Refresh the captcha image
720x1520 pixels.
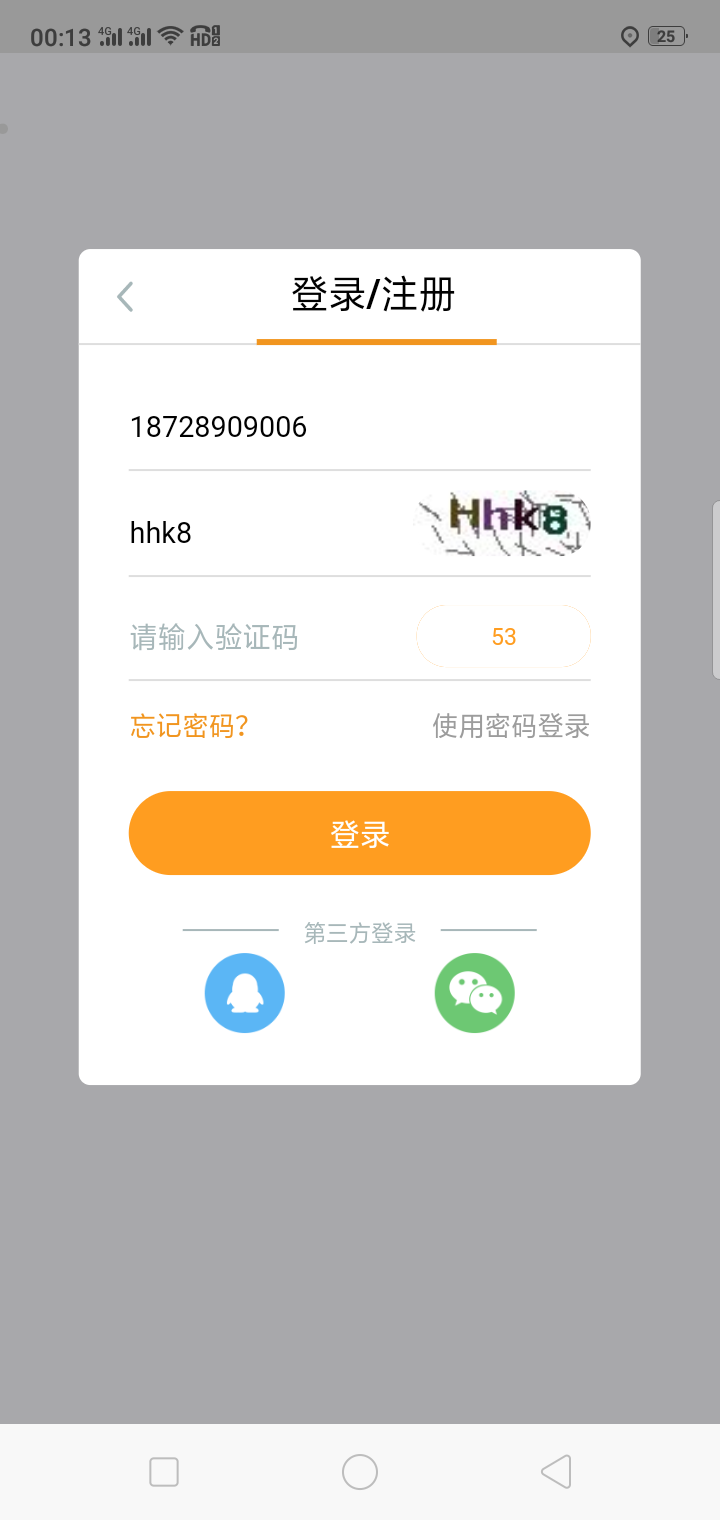point(502,523)
